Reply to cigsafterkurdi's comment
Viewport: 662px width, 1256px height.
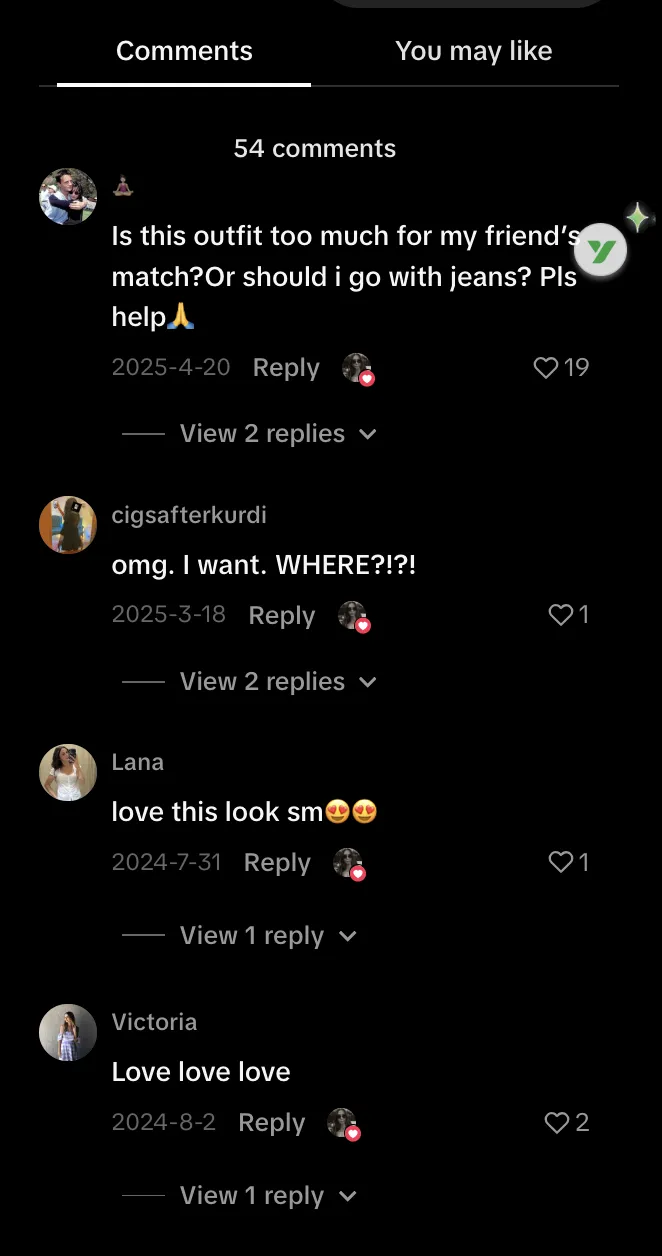coord(282,616)
